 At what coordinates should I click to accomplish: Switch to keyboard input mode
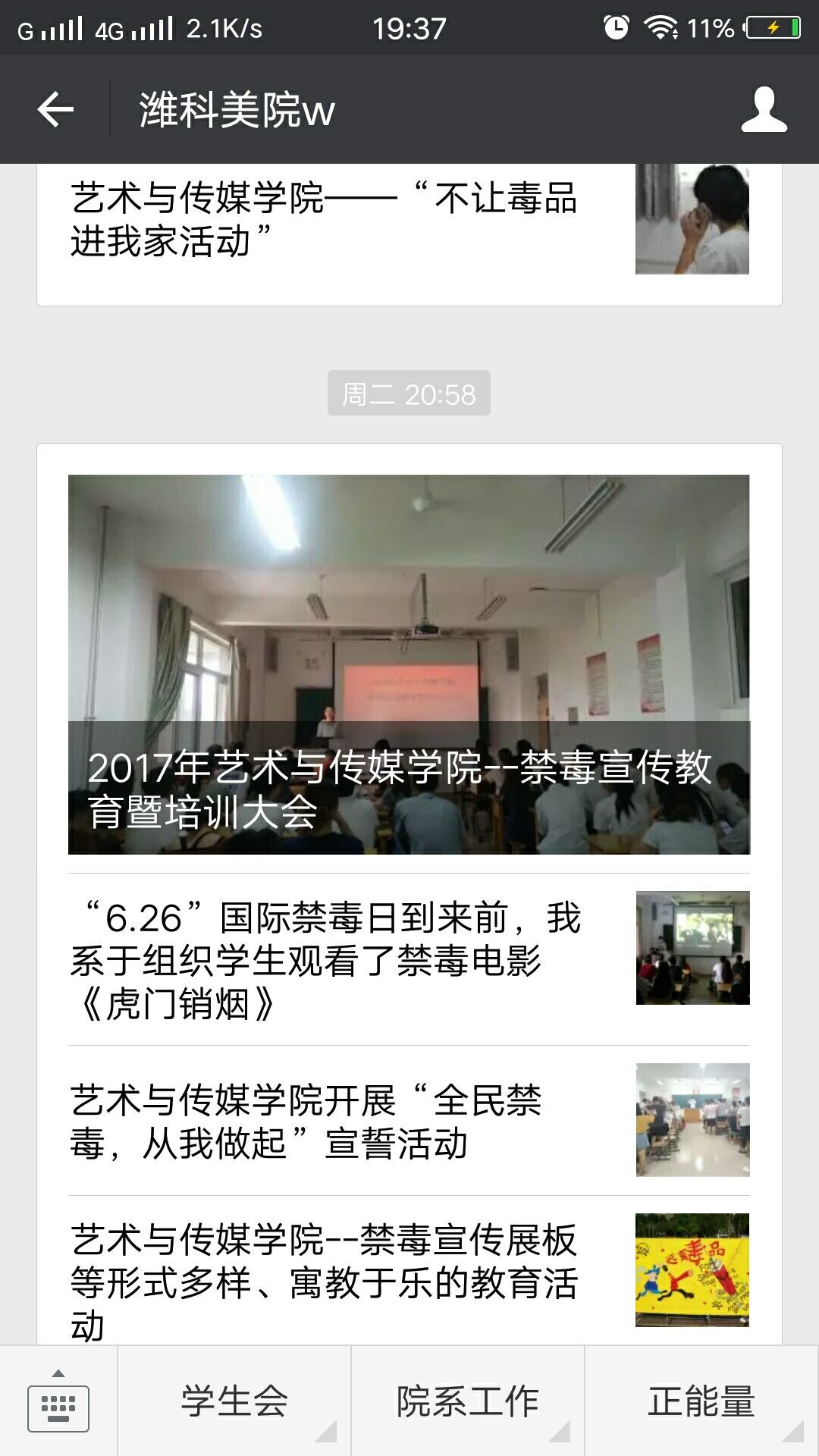58,1401
